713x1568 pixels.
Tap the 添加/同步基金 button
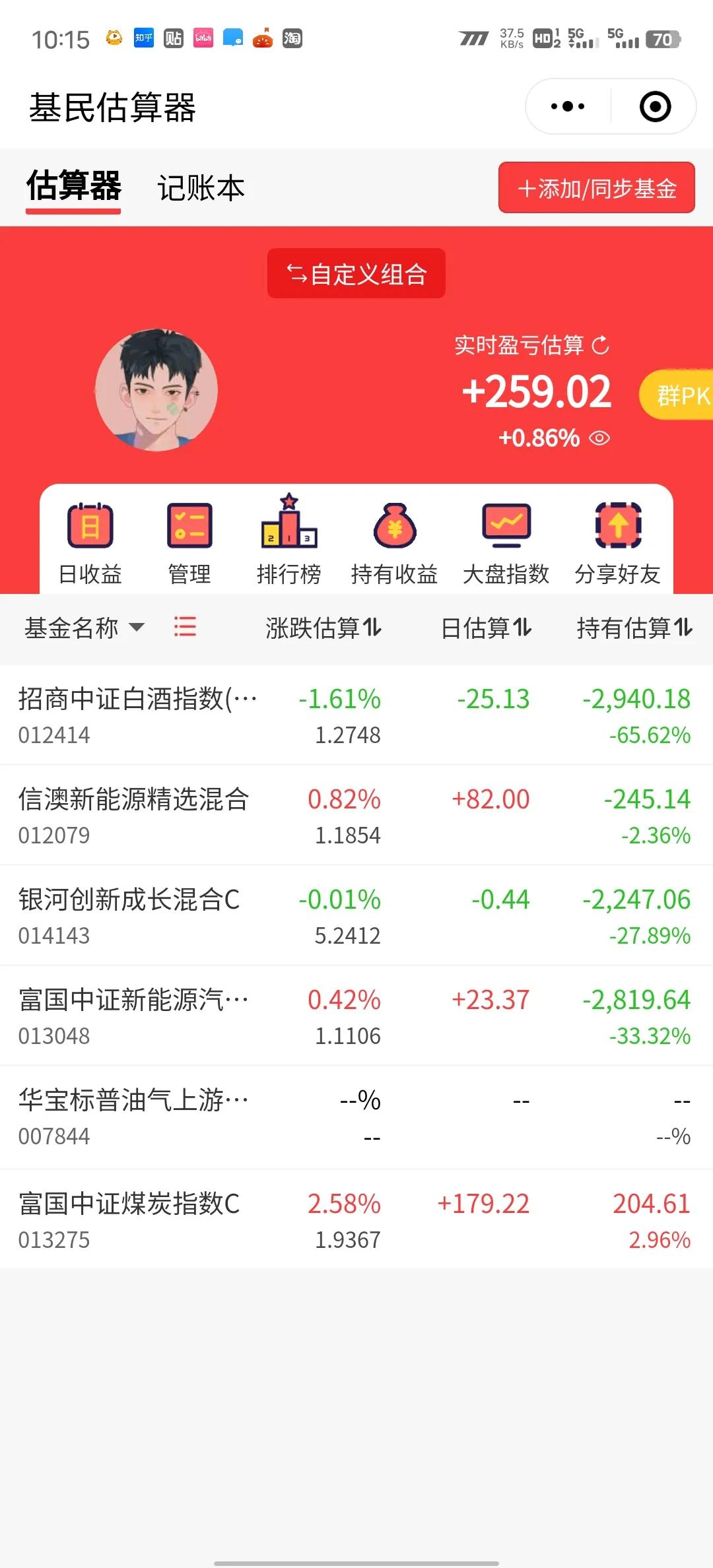[x=596, y=189]
